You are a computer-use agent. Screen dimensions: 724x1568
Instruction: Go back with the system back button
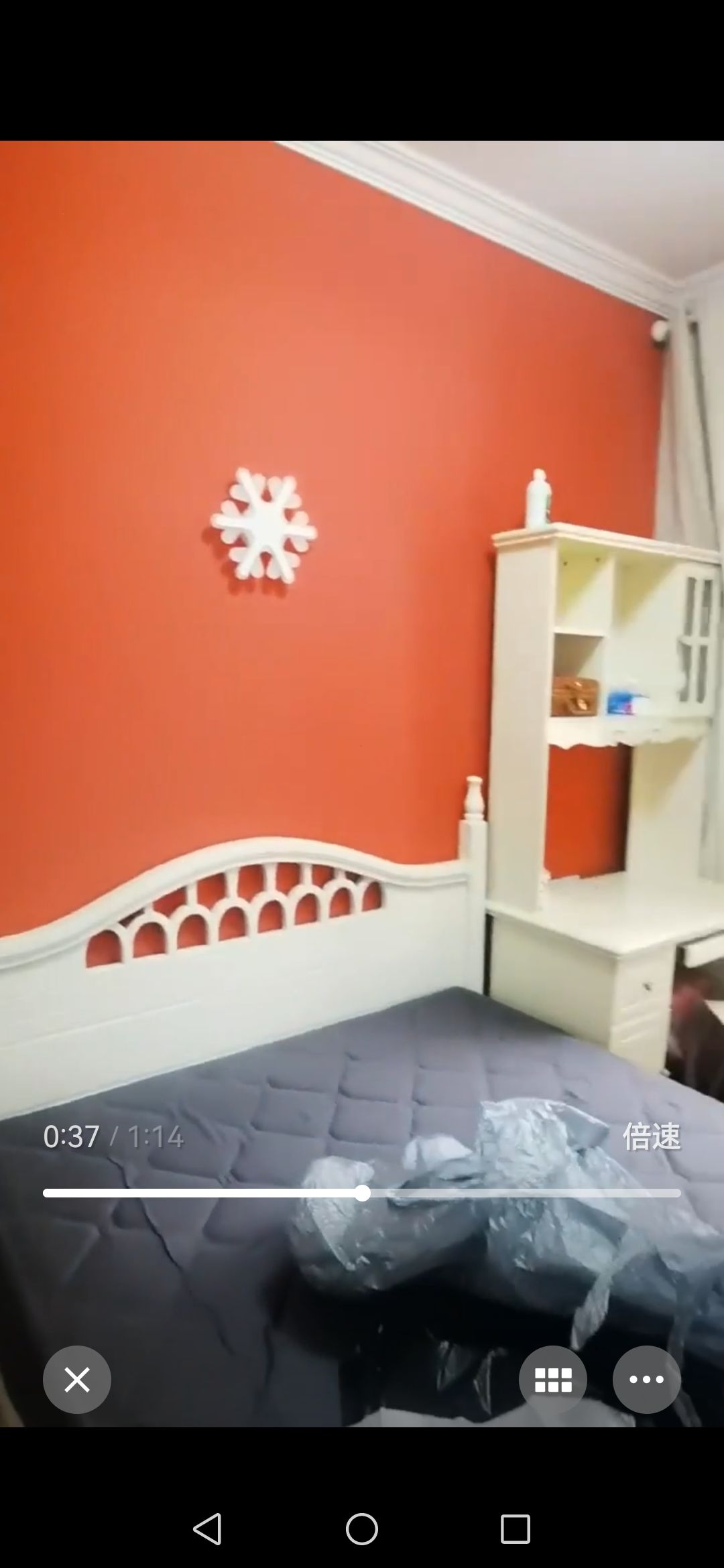[x=207, y=1529]
